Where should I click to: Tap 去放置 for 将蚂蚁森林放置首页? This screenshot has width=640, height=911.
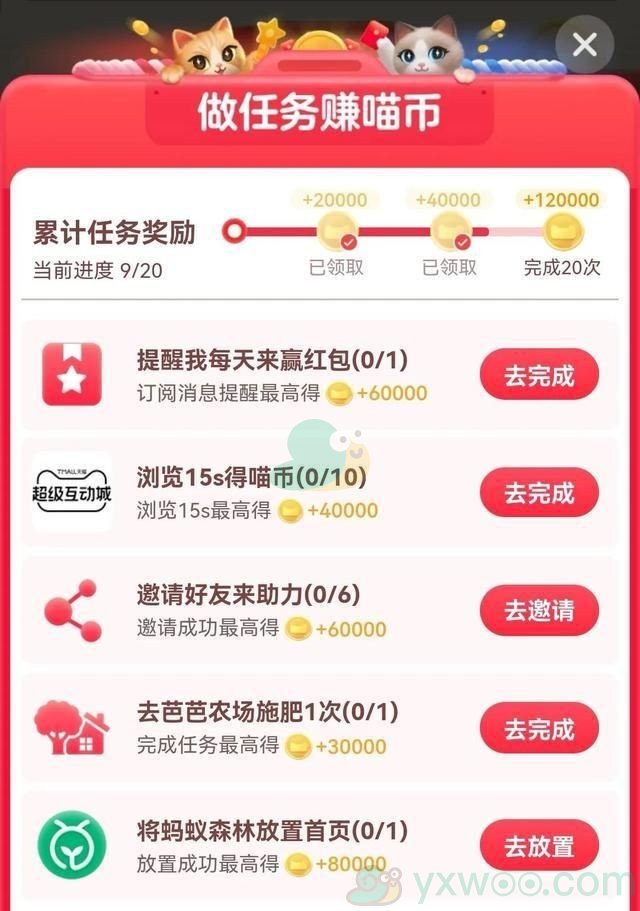point(540,846)
